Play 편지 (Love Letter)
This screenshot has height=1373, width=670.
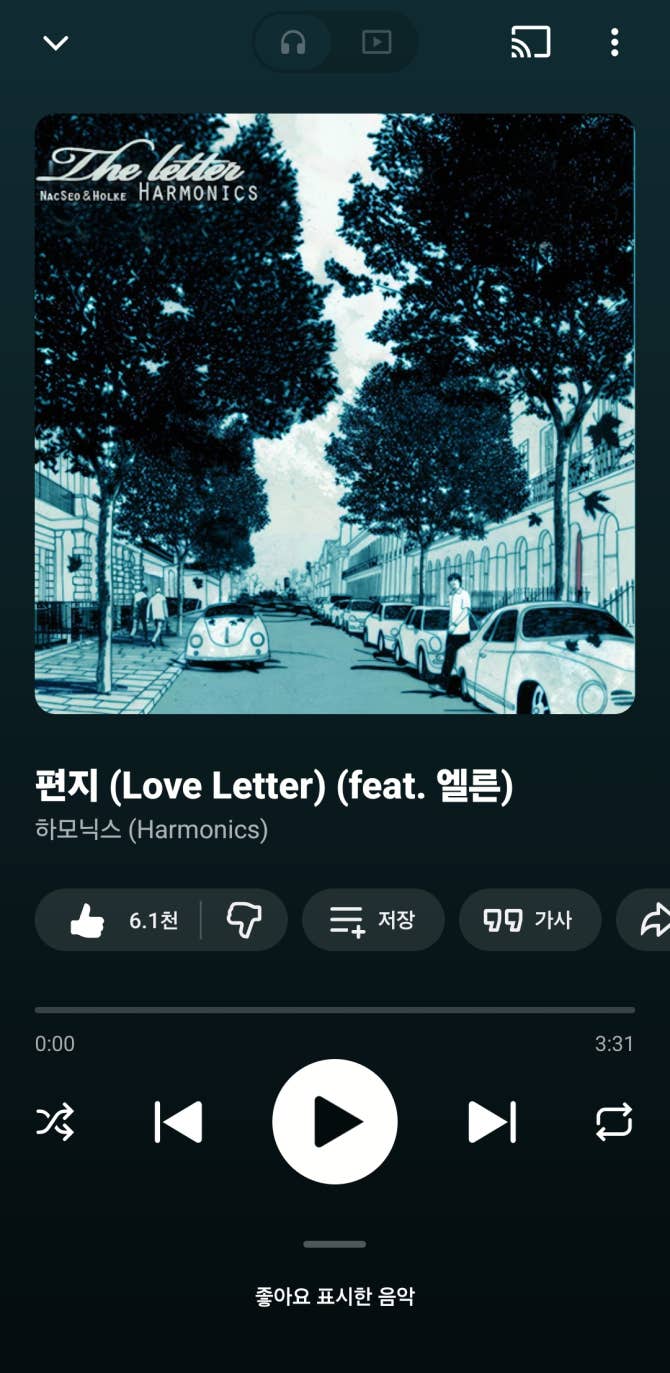point(335,1122)
